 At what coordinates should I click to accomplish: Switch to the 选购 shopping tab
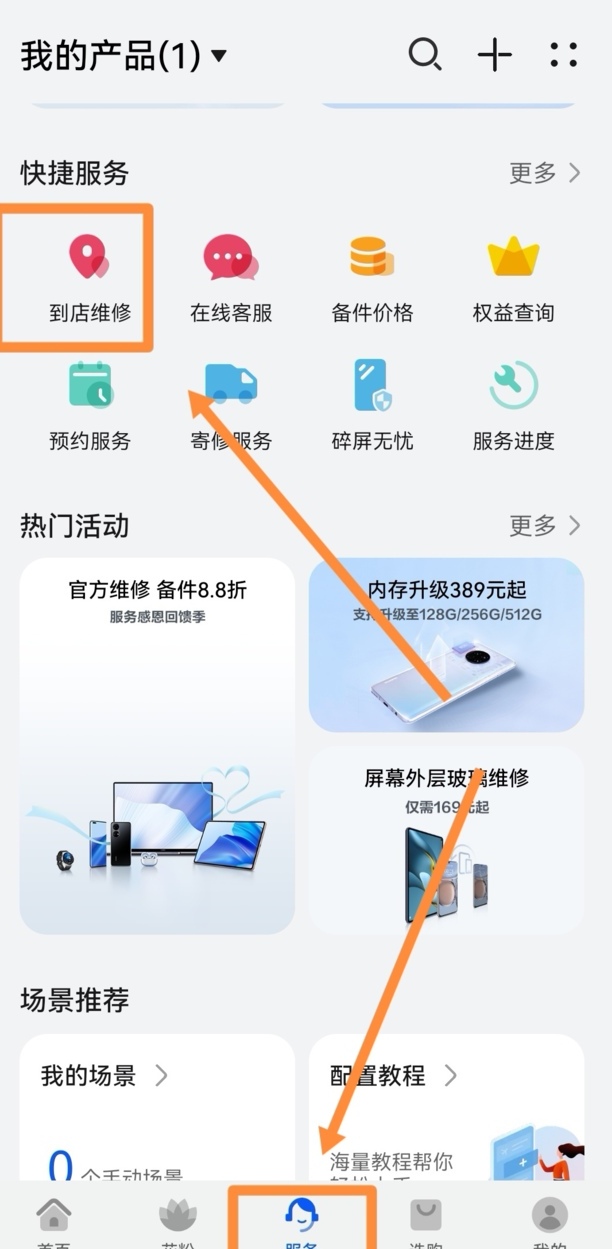(x=426, y=1220)
